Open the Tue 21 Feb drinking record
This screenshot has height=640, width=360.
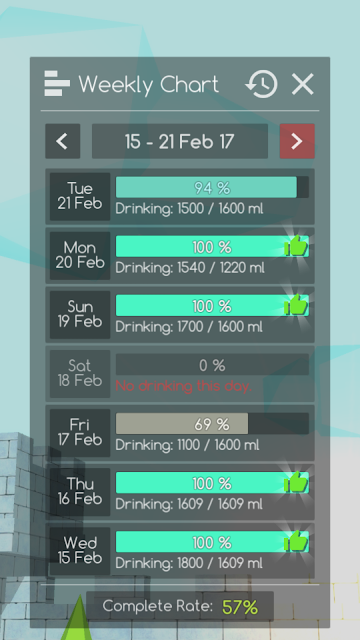point(180,196)
